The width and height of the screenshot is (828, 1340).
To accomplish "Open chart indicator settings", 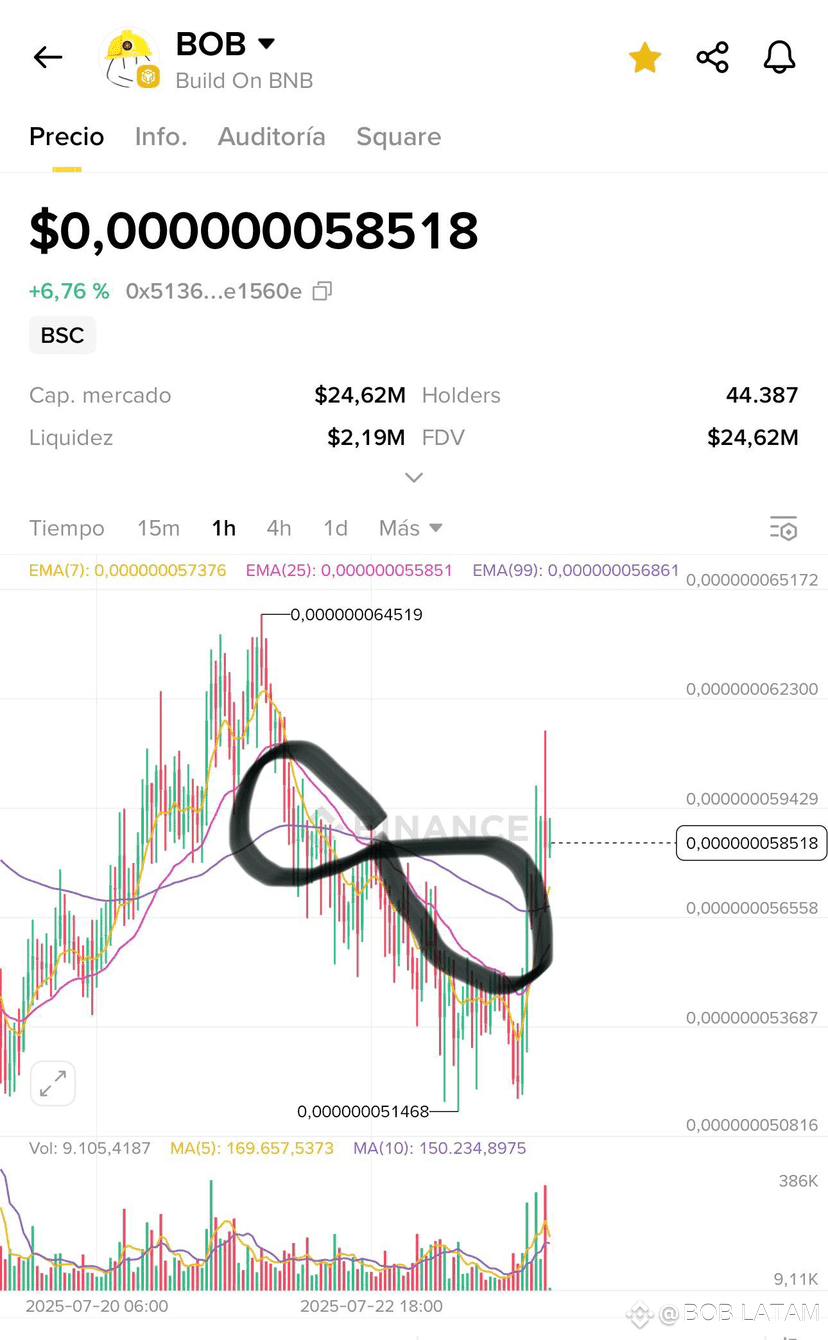I will pyautogui.click(x=783, y=528).
